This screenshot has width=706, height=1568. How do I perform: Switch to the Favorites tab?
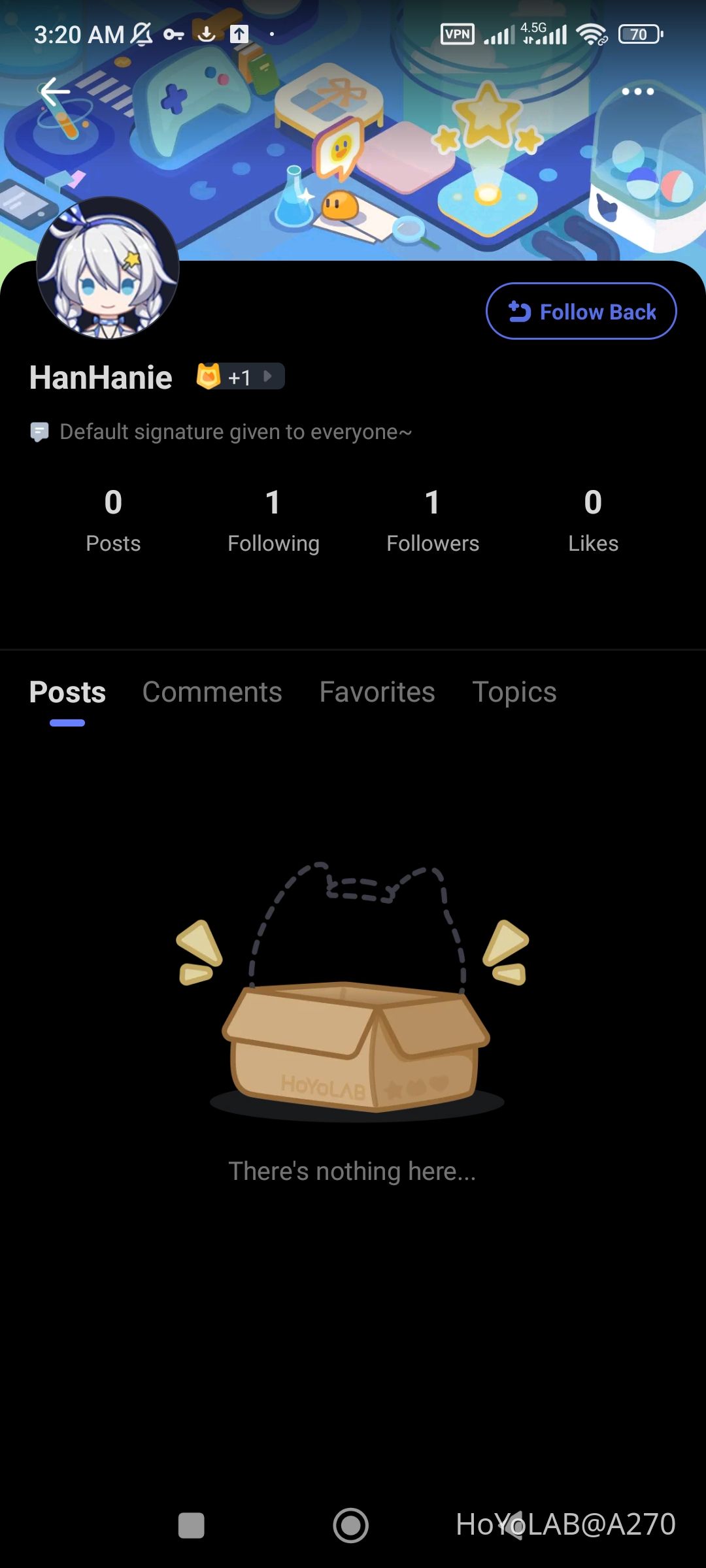pyautogui.click(x=377, y=693)
